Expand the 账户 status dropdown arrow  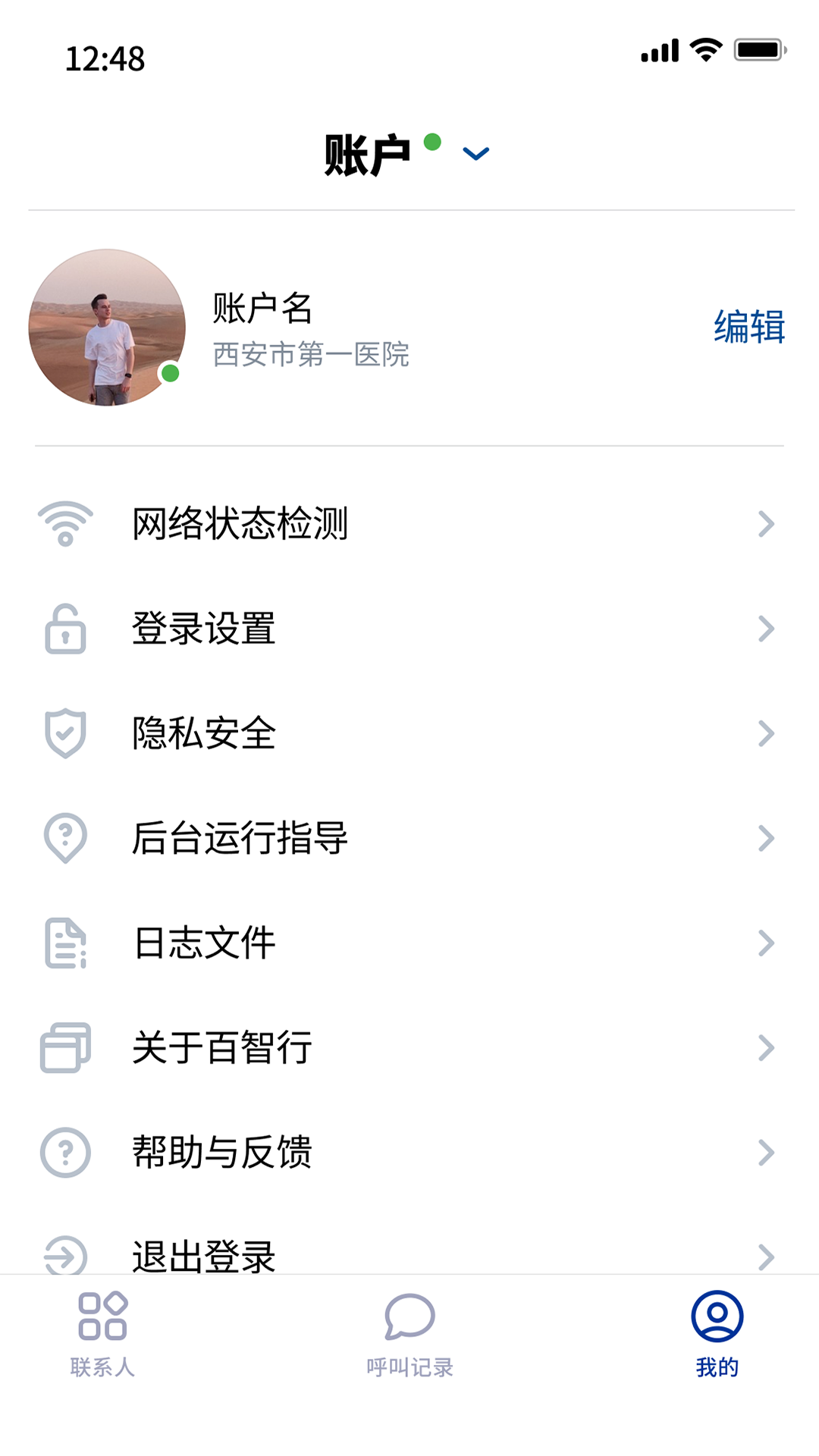(475, 154)
